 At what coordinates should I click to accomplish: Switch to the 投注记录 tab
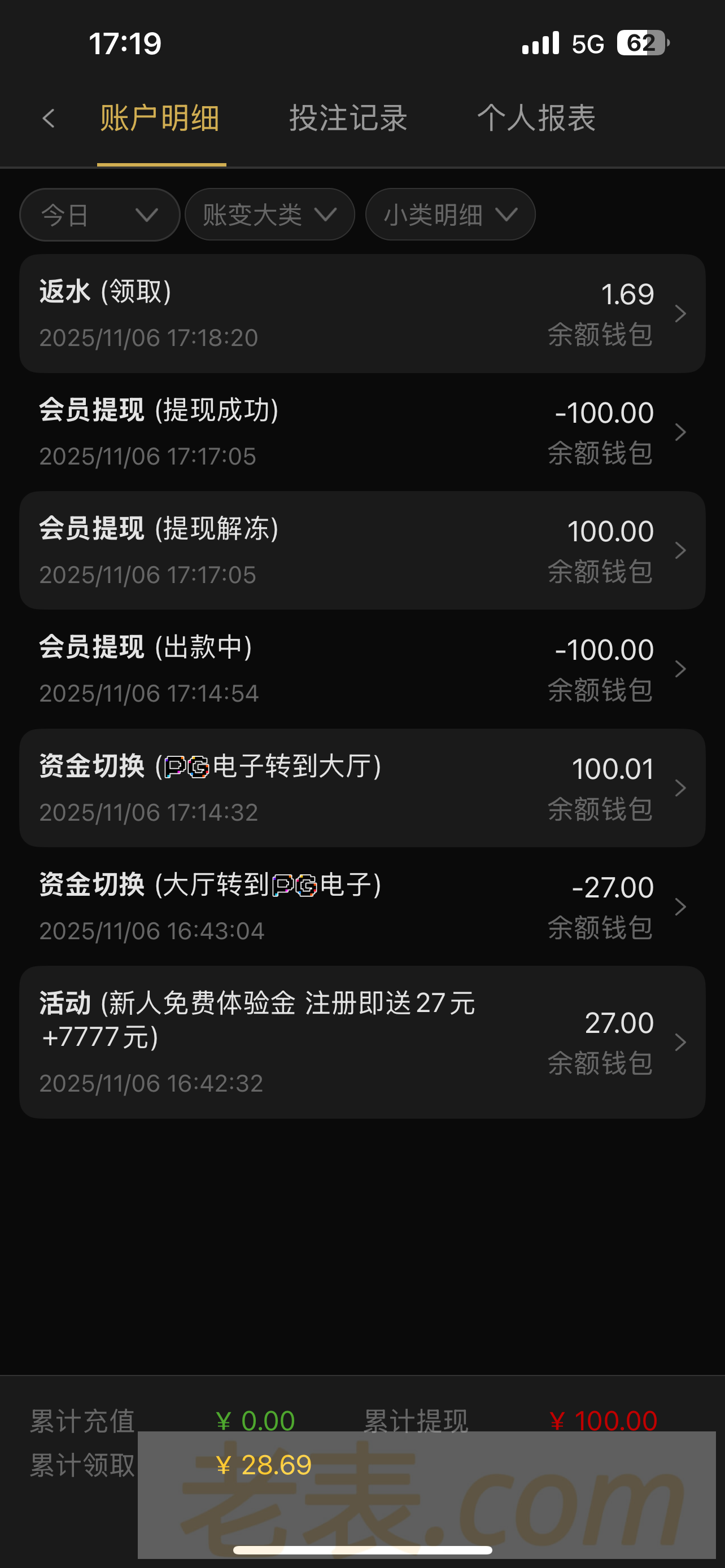(348, 118)
